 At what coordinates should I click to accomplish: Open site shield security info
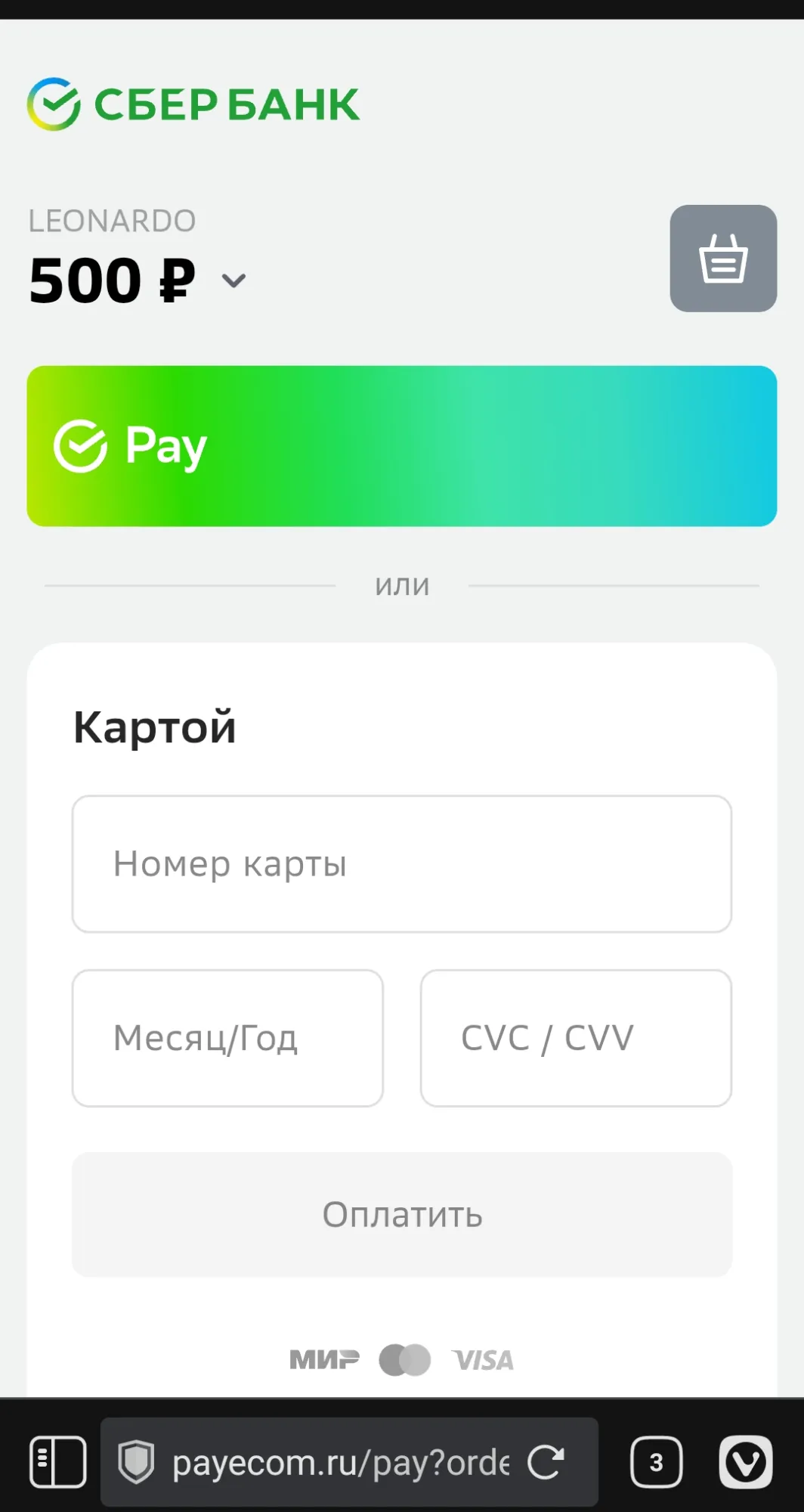pyautogui.click(x=137, y=1462)
